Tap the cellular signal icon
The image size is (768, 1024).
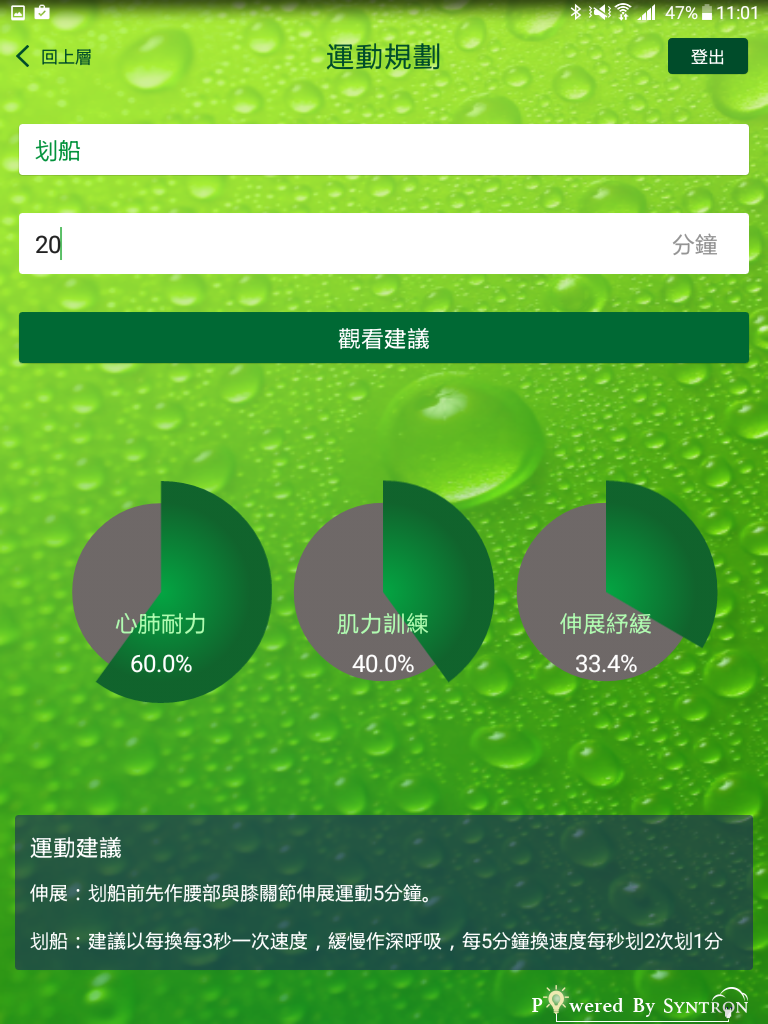(x=645, y=13)
